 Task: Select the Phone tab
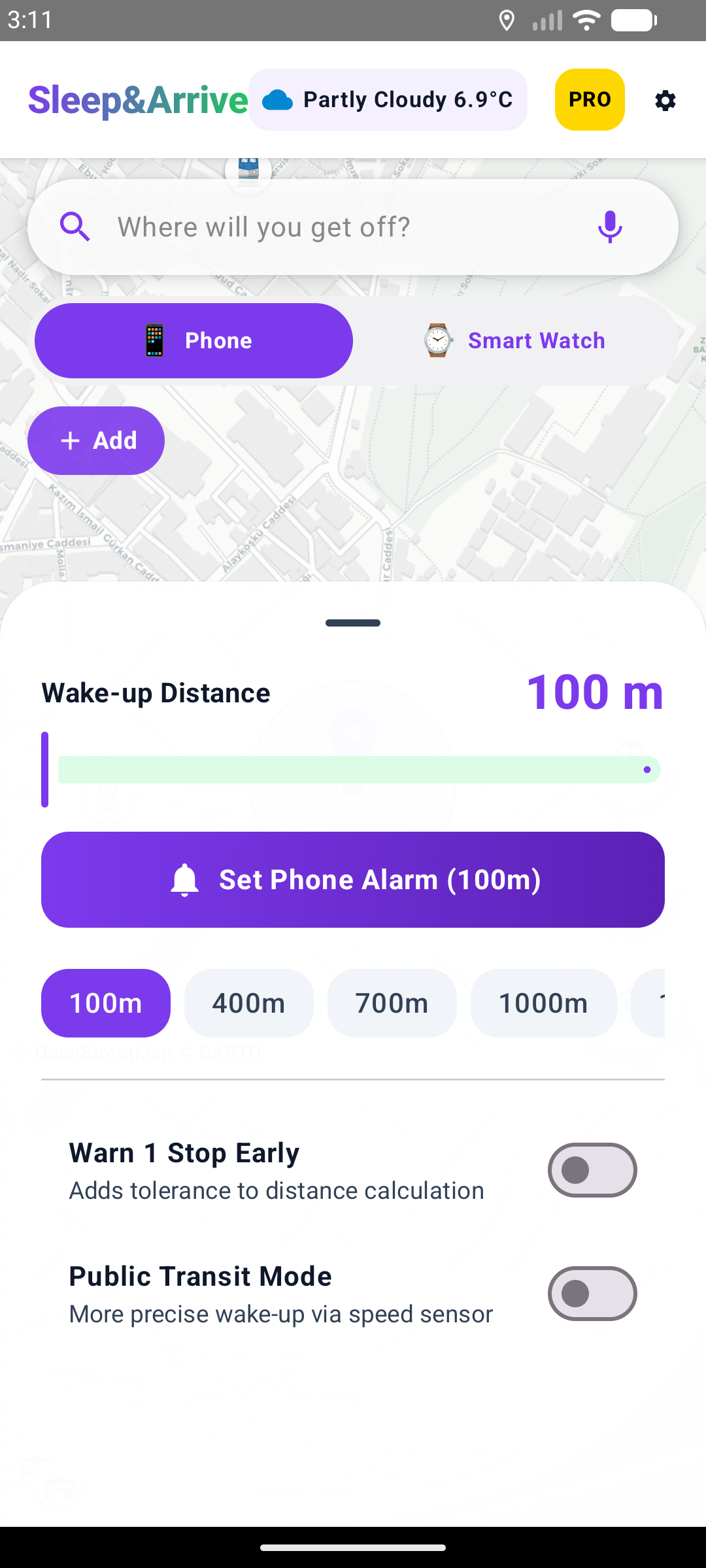[x=194, y=340]
